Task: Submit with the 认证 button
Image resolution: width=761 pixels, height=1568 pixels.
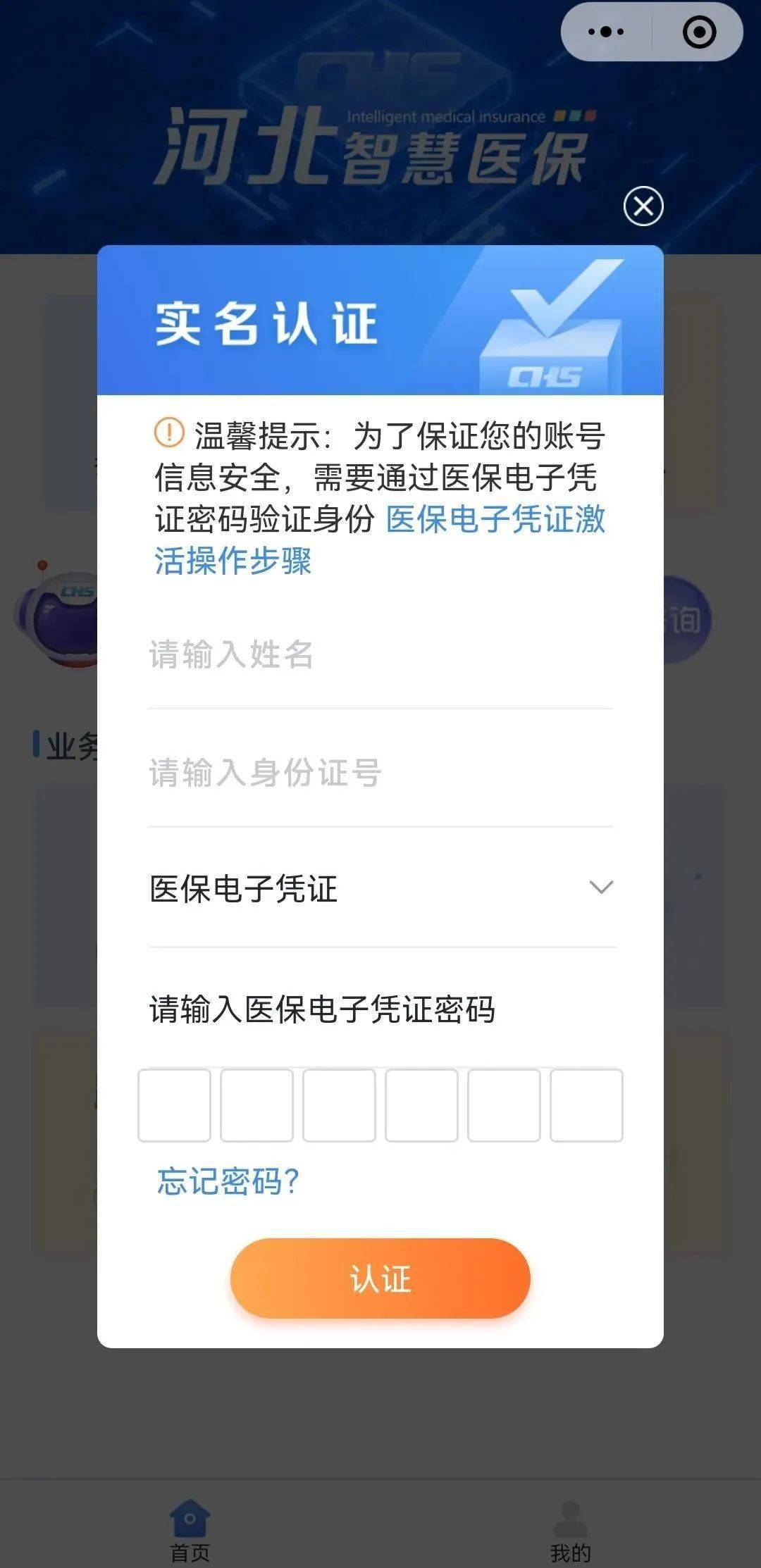Action: click(380, 1278)
